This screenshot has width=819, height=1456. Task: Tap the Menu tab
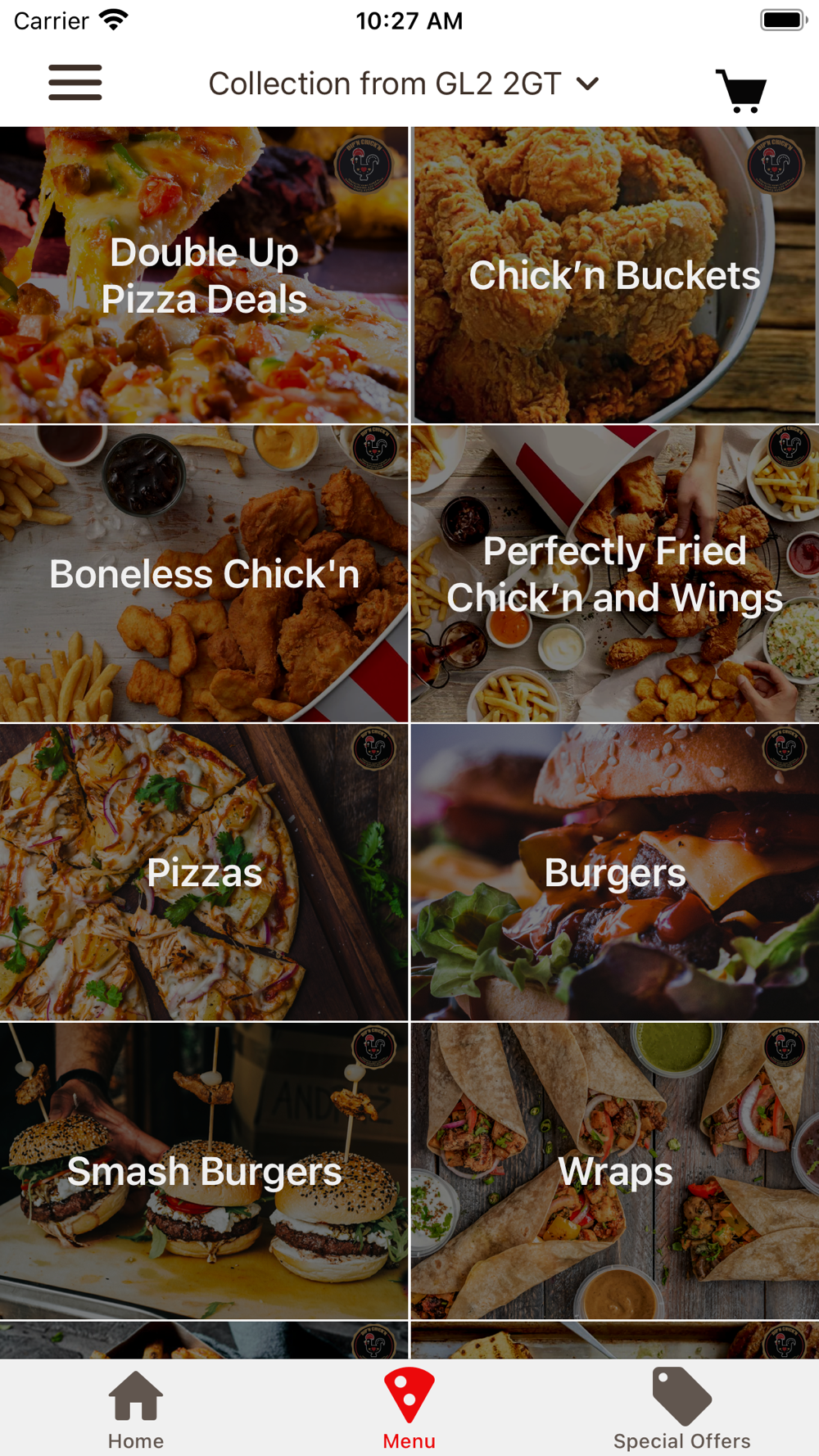point(409,1409)
